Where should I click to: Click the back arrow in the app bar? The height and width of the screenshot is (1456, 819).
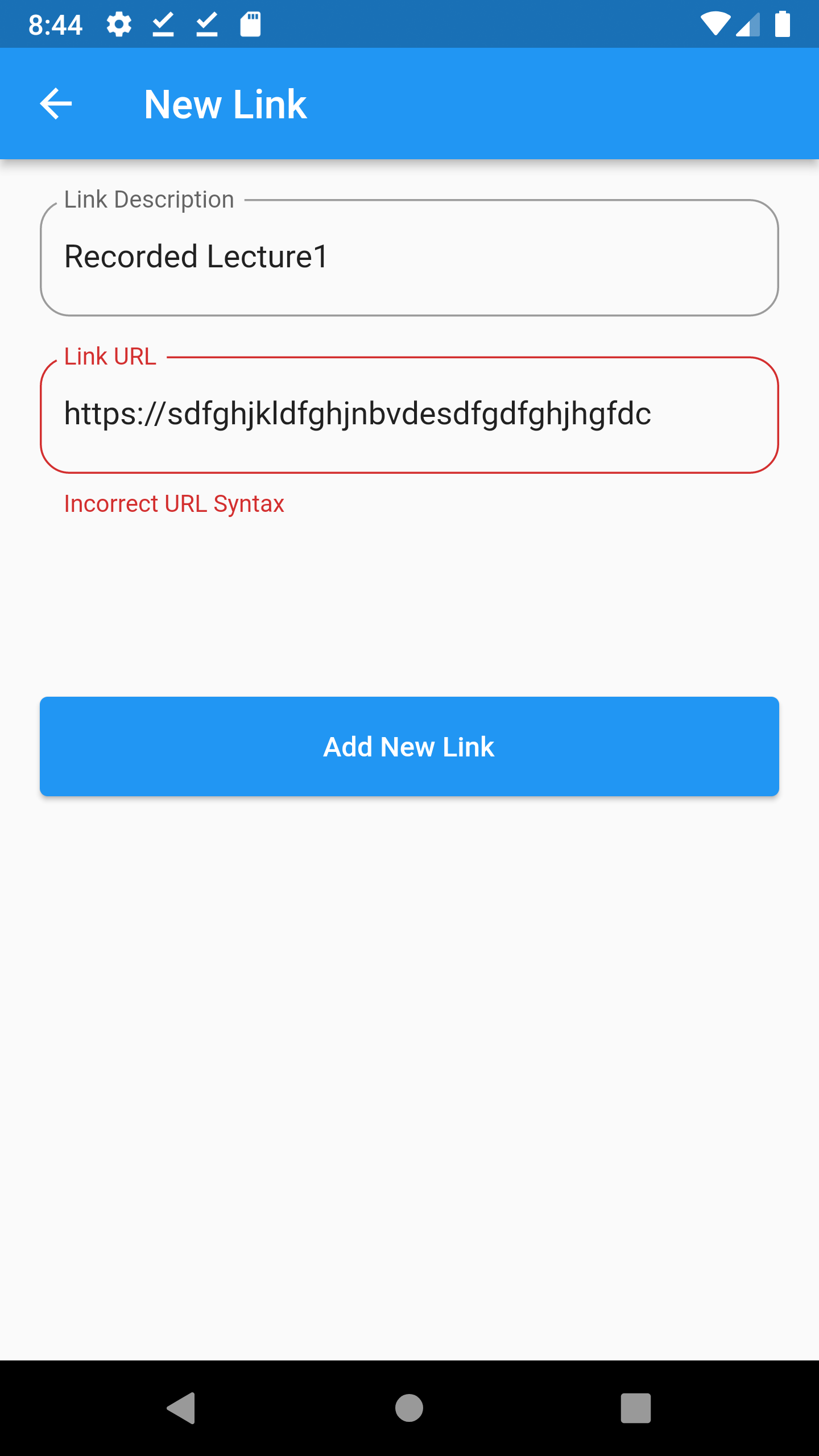pyautogui.click(x=55, y=105)
